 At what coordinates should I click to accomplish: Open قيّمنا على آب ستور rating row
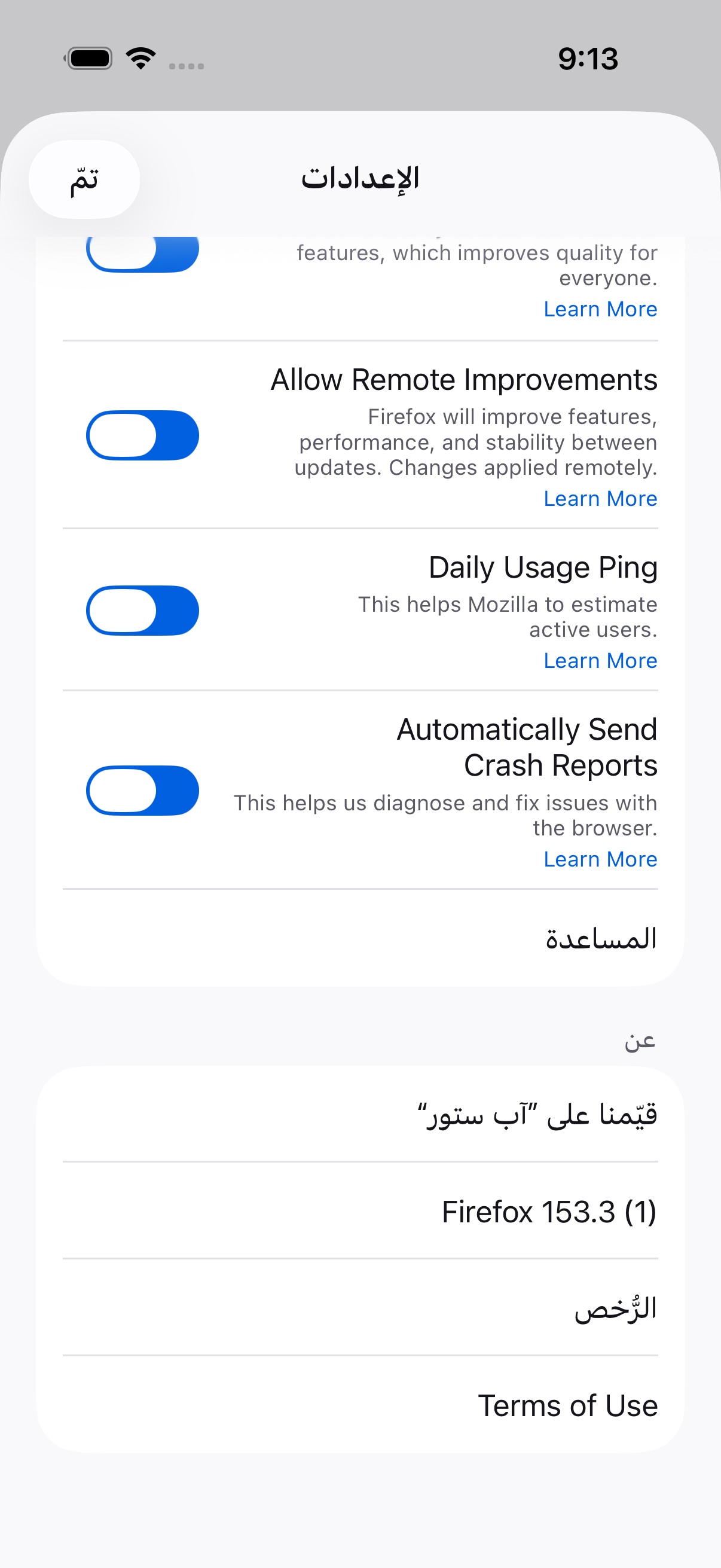coord(360,1114)
